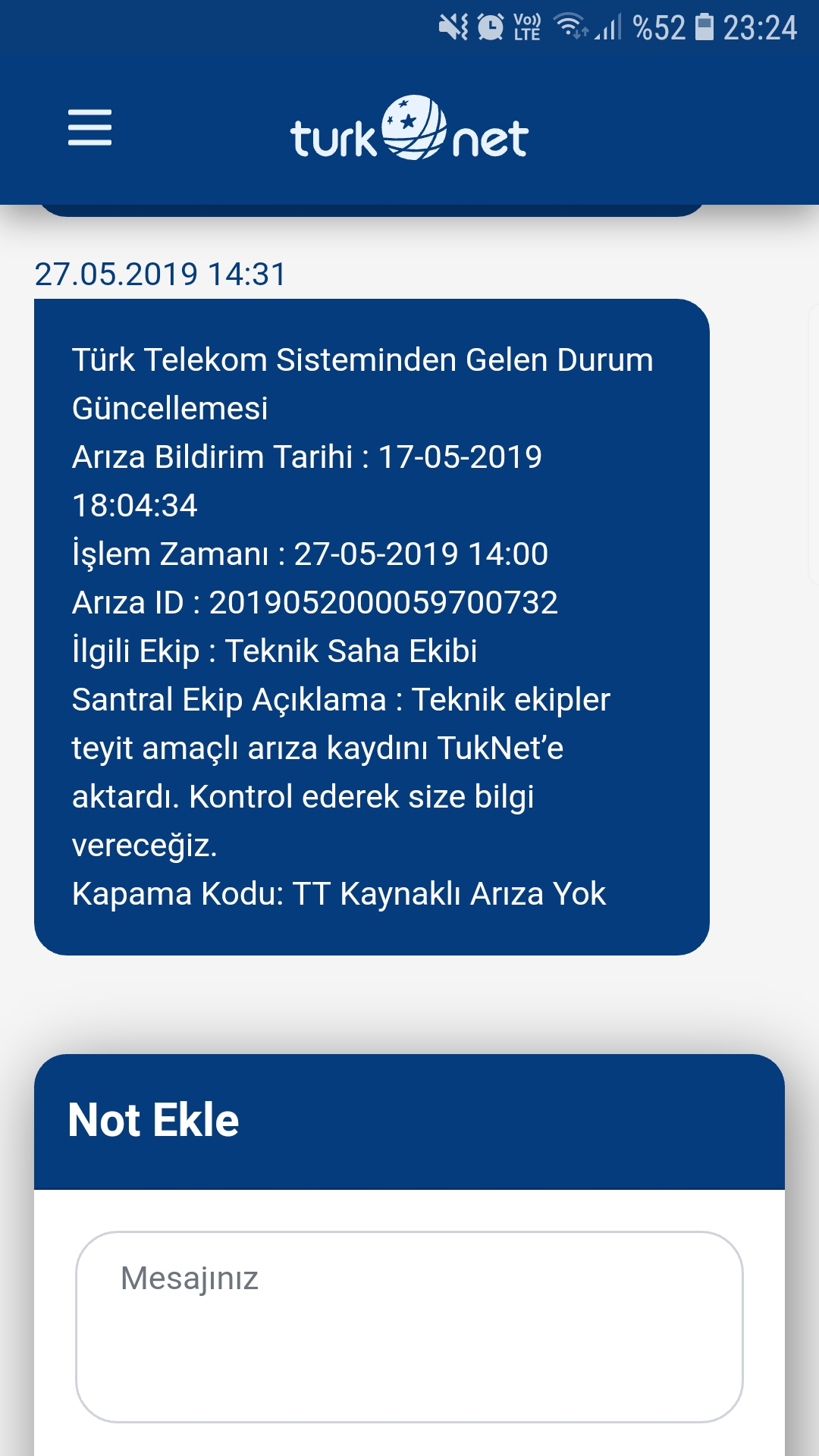The height and width of the screenshot is (1456, 819).
Task: Focus the Mesajınız message field
Action: 409,1326
